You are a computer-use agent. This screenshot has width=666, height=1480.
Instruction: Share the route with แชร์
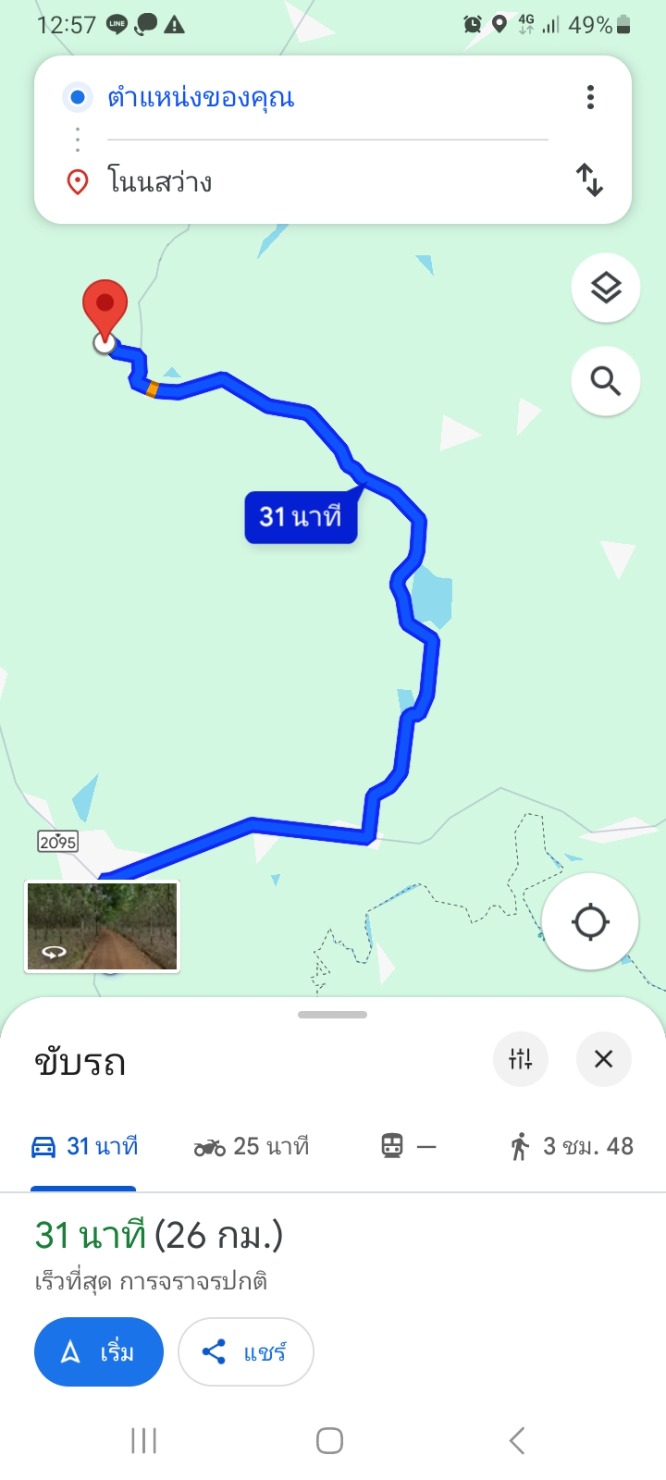[x=245, y=1352]
